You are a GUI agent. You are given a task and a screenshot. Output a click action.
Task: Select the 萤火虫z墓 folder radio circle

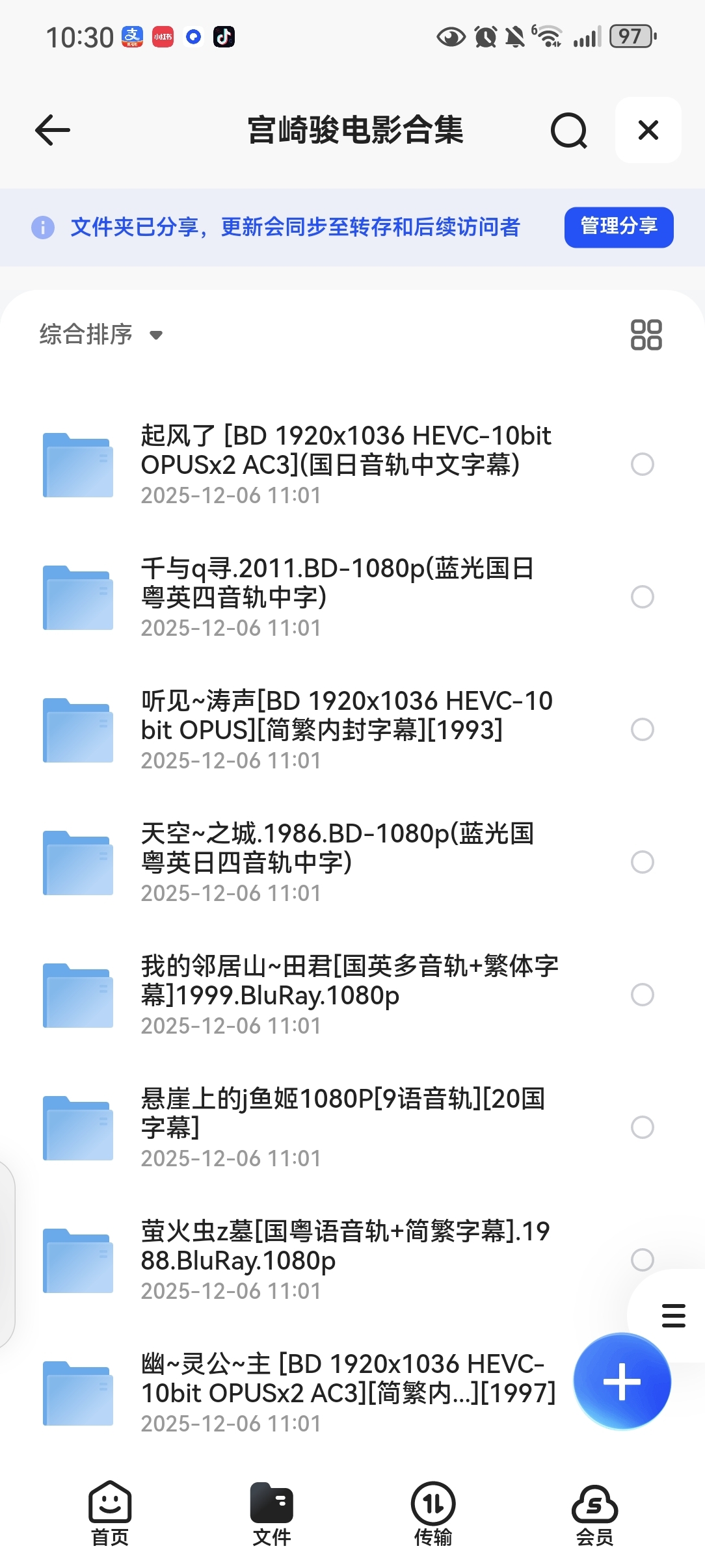642,1260
